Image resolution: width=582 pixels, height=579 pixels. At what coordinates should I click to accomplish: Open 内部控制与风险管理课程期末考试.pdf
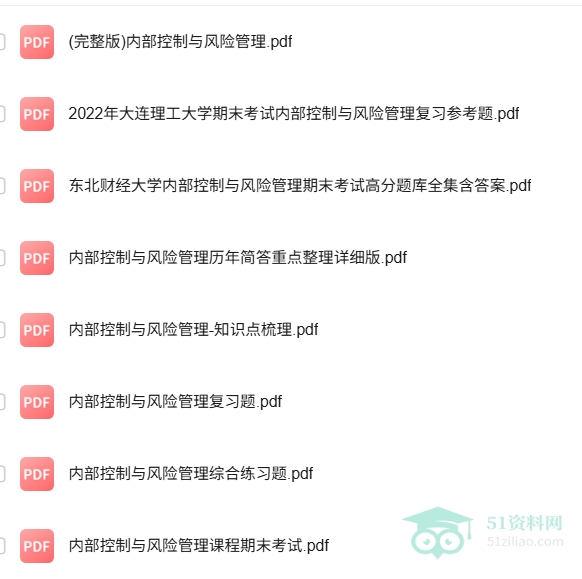click(199, 546)
